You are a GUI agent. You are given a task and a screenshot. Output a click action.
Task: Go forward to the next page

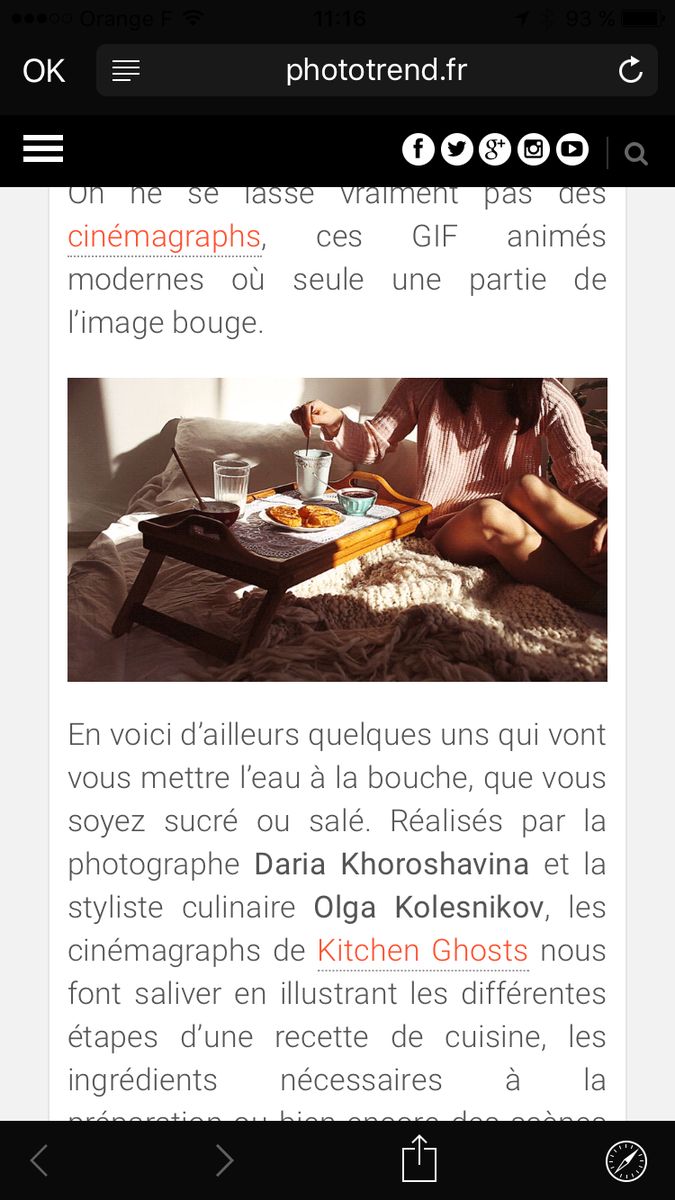[x=224, y=1160]
